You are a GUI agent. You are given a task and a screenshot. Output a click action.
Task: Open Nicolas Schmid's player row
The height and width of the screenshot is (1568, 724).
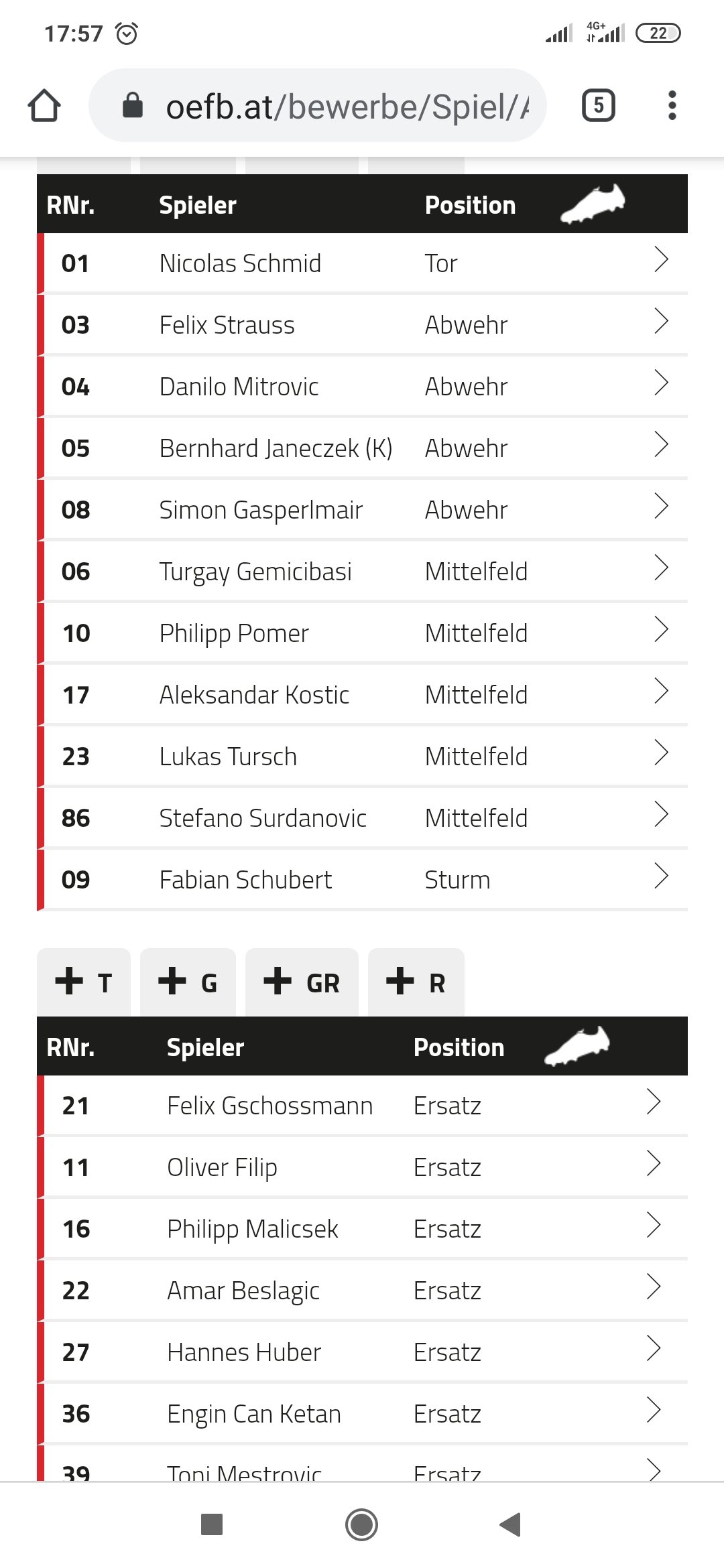coord(362,263)
